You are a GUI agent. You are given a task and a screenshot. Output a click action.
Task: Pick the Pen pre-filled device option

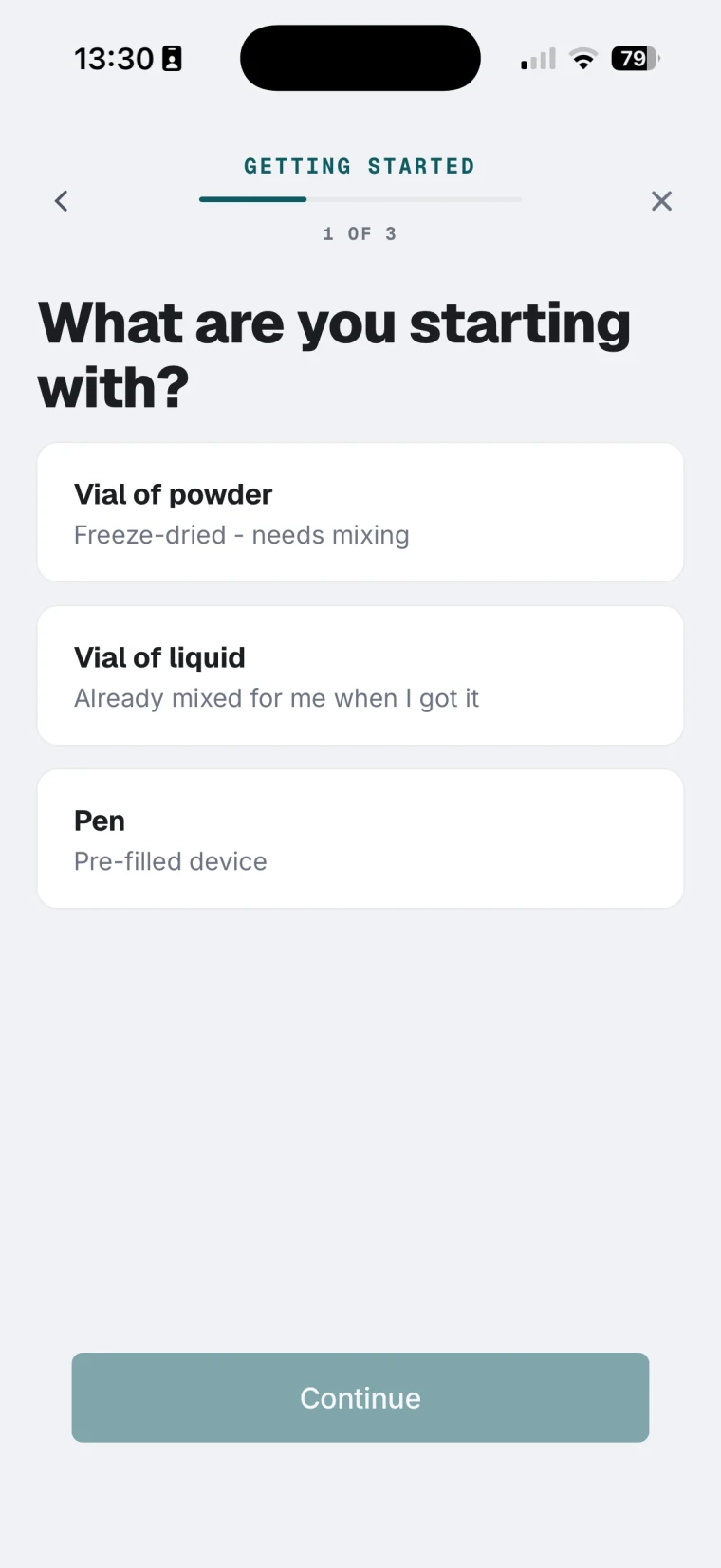360,839
